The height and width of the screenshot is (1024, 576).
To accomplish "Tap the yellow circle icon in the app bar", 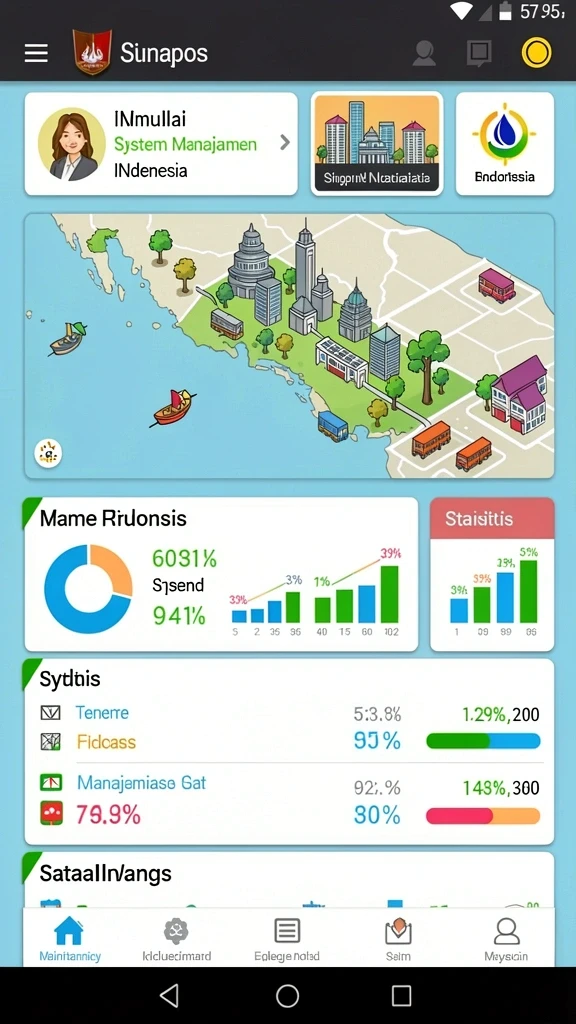I will 536,53.
